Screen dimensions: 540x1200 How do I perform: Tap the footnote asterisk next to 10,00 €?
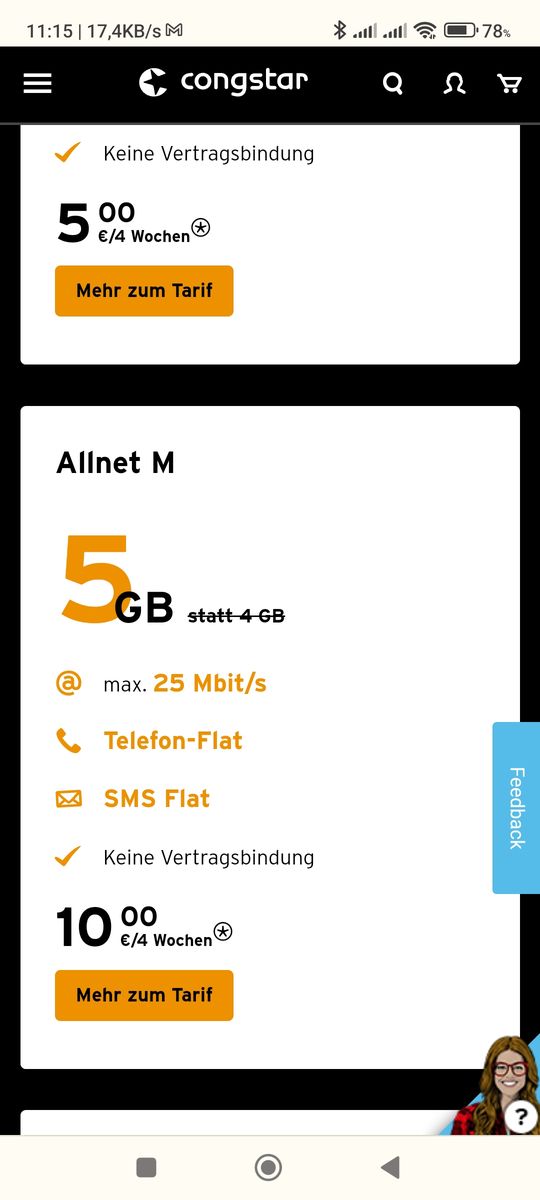pyautogui.click(x=223, y=931)
